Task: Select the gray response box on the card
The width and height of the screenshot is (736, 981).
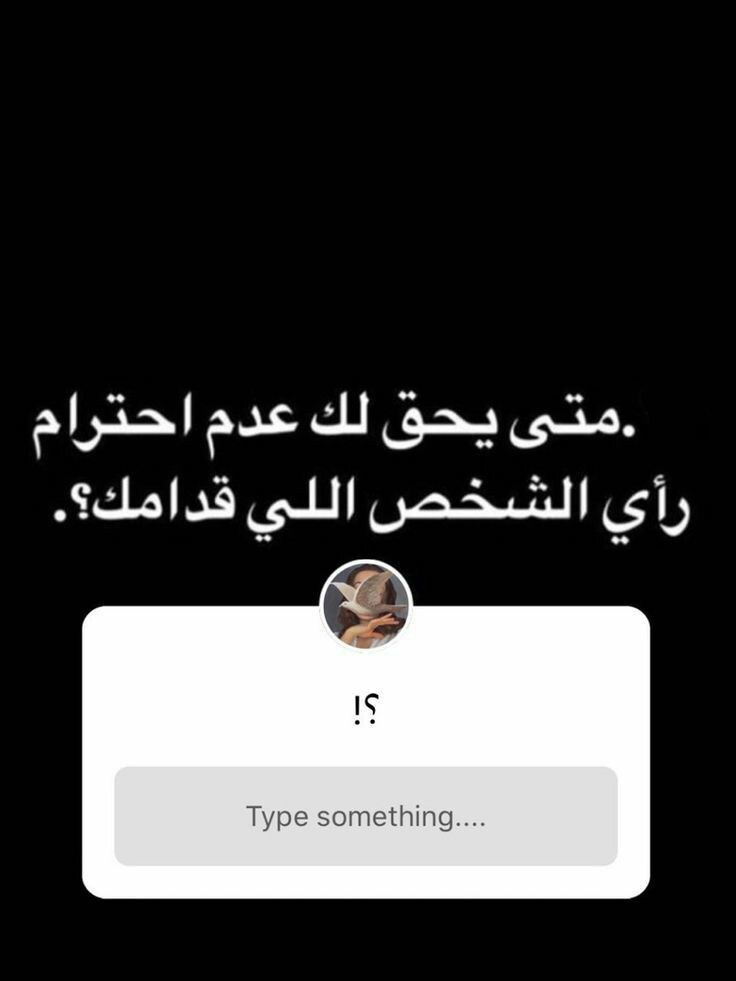Action: (368, 816)
